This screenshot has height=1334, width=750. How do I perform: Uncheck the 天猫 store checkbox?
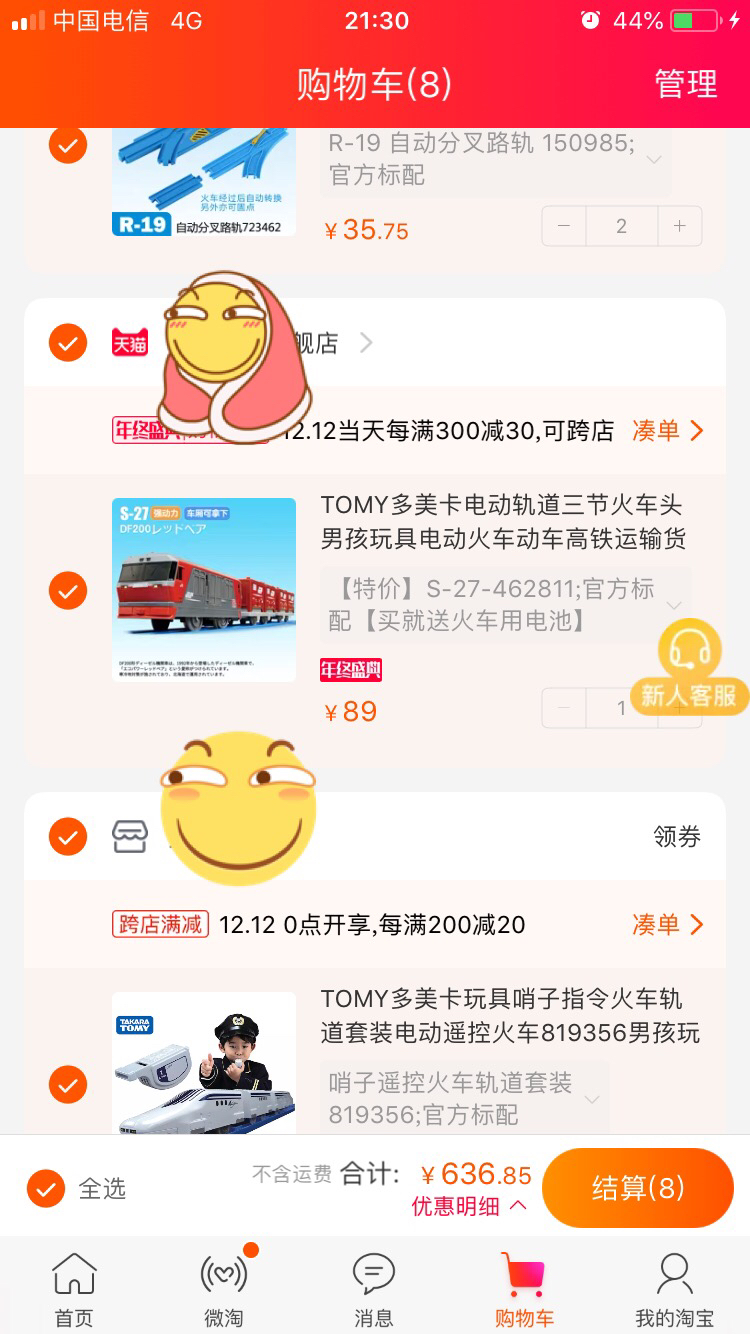click(68, 343)
